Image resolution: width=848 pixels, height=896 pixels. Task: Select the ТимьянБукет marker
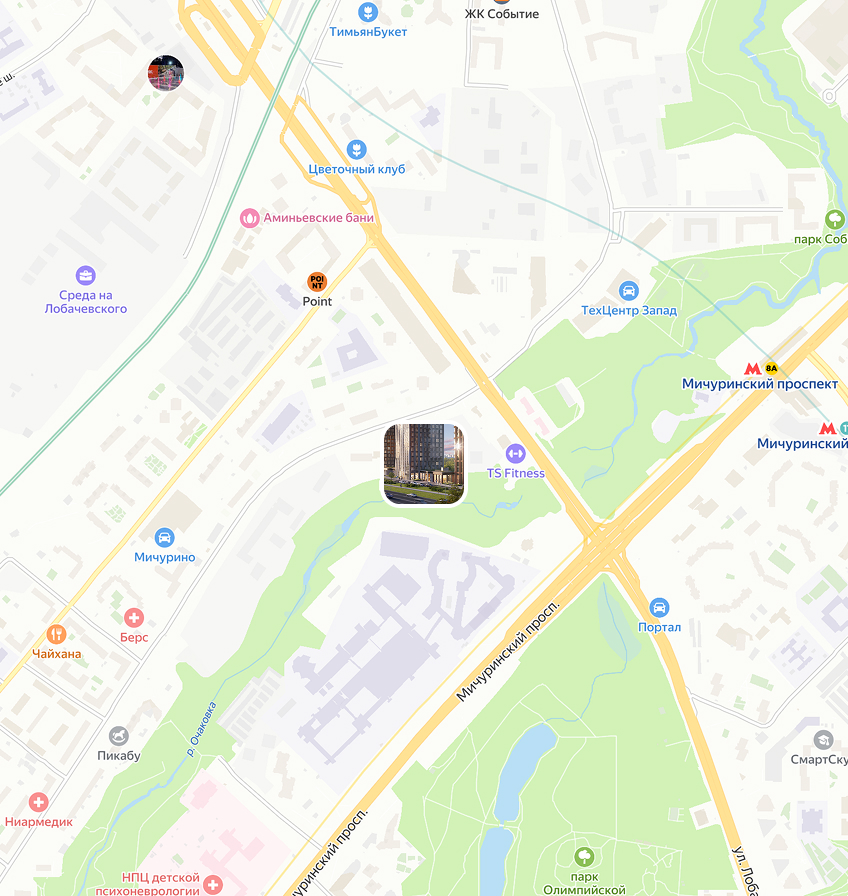(368, 13)
